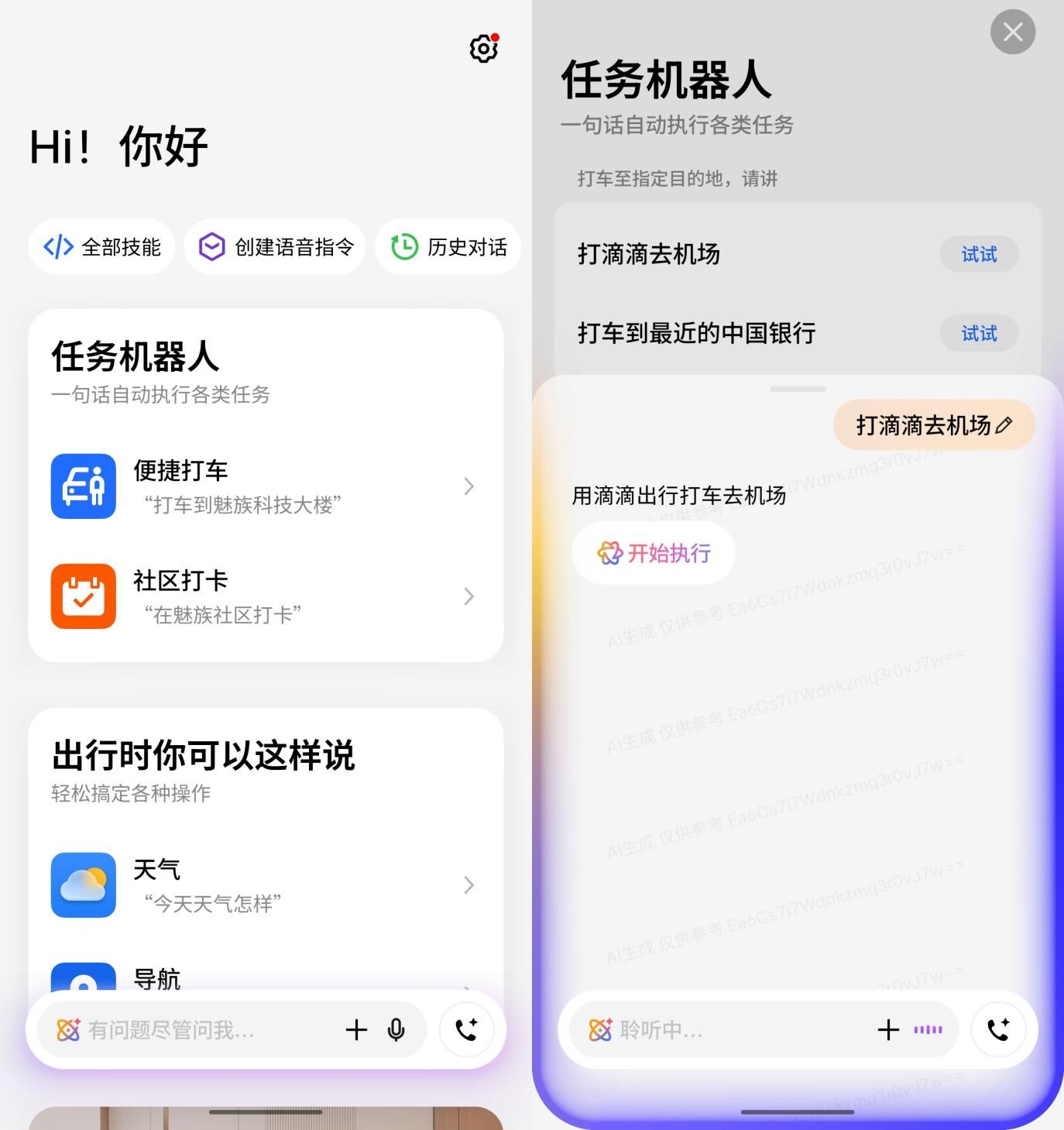Open 全部技能 chip
The width and height of the screenshot is (1064, 1130).
click(x=101, y=247)
